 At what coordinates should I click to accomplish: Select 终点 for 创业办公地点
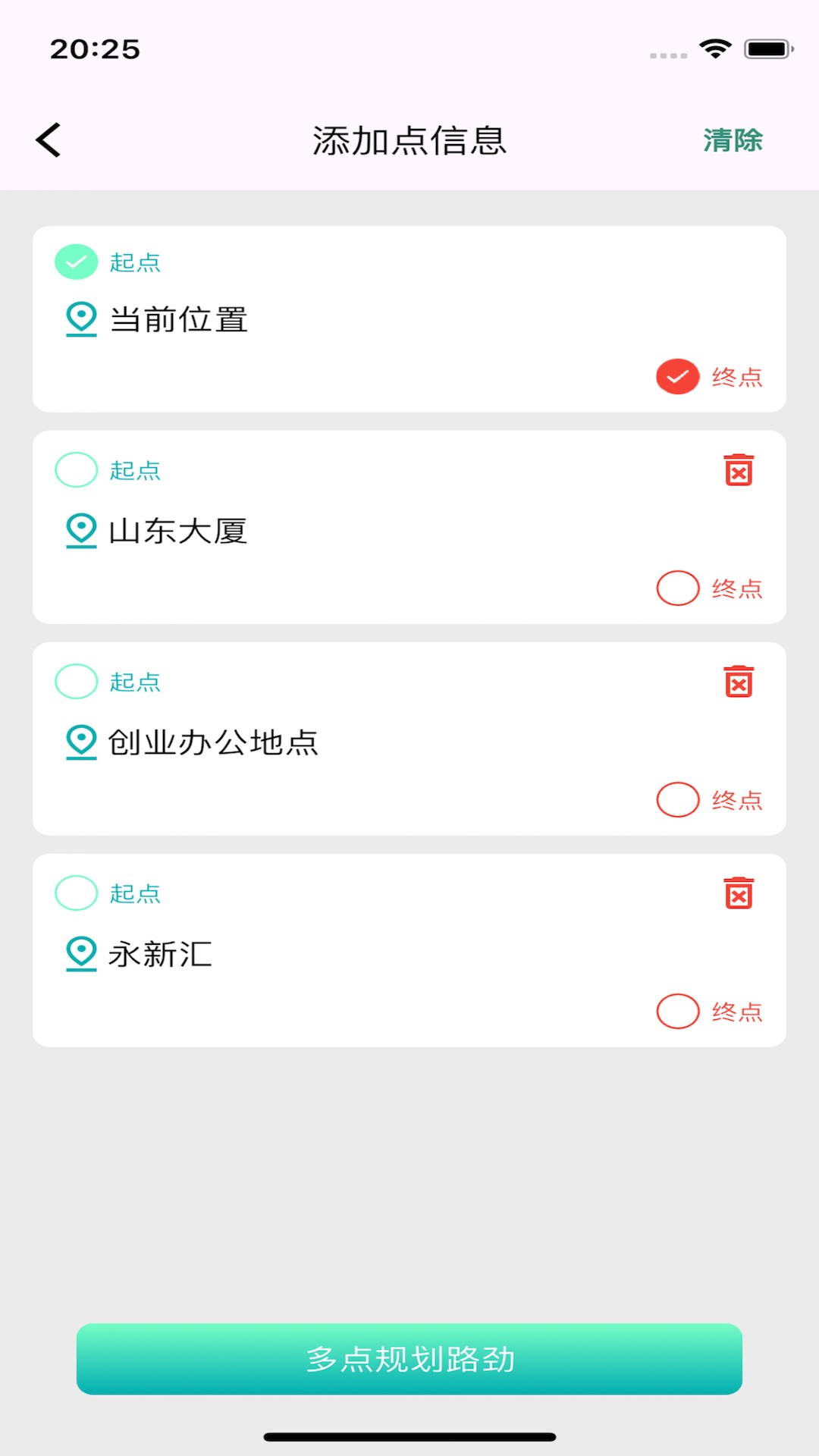pyautogui.click(x=677, y=799)
